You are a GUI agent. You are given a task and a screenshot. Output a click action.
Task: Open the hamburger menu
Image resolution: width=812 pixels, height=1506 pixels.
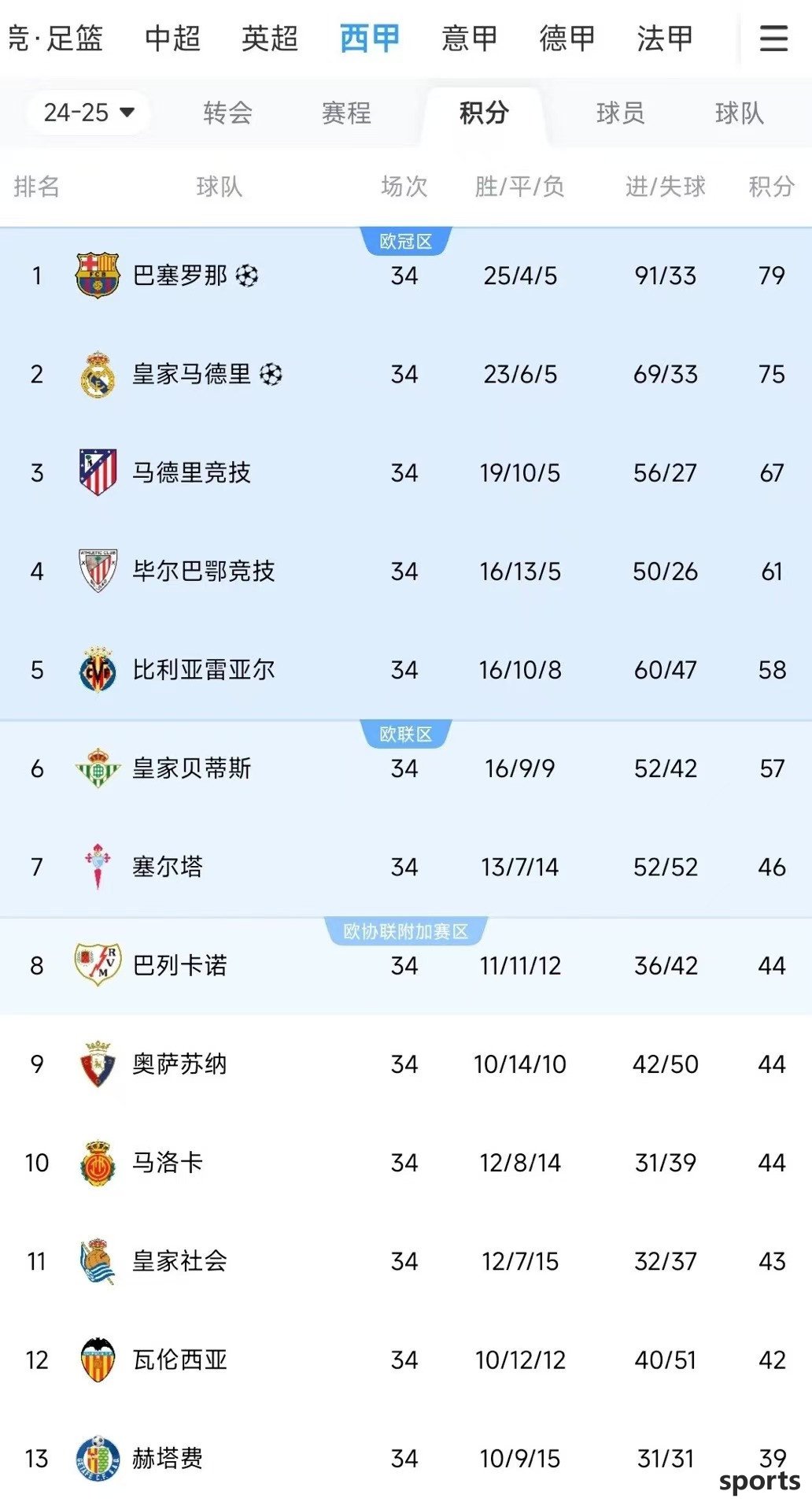pyautogui.click(x=773, y=38)
